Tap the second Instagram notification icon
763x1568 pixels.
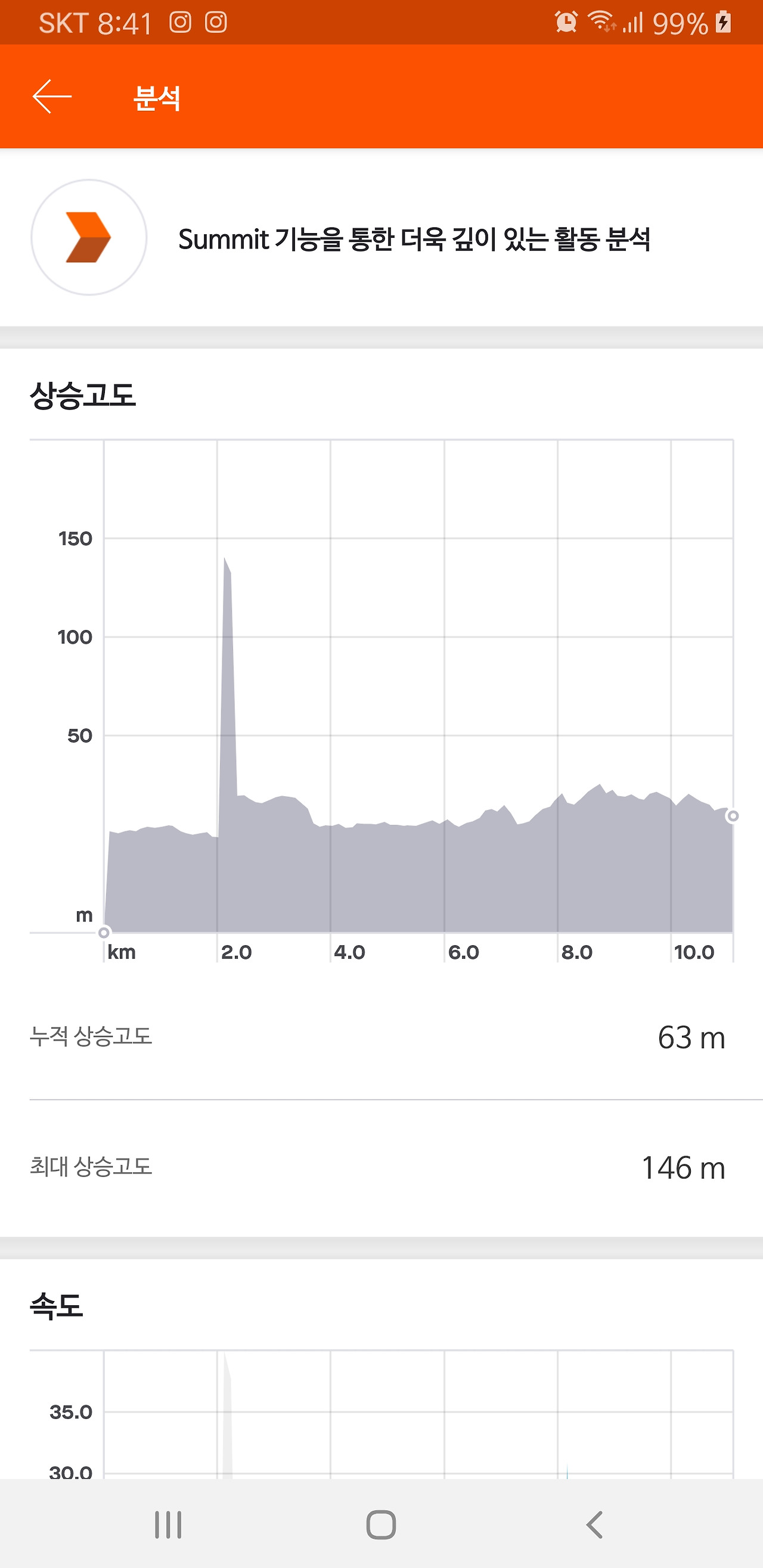tap(216, 22)
